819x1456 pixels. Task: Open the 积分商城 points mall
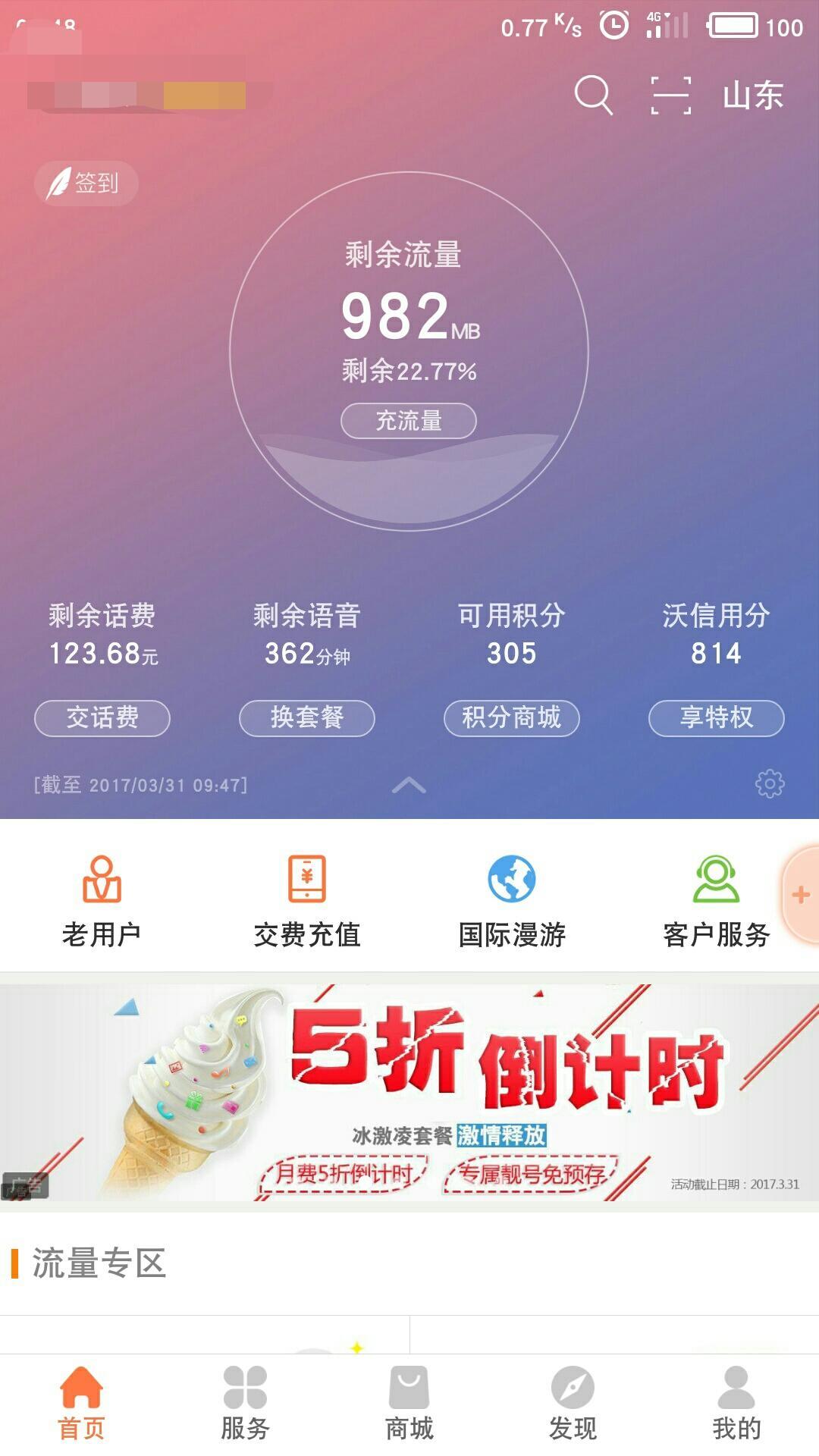click(x=512, y=717)
